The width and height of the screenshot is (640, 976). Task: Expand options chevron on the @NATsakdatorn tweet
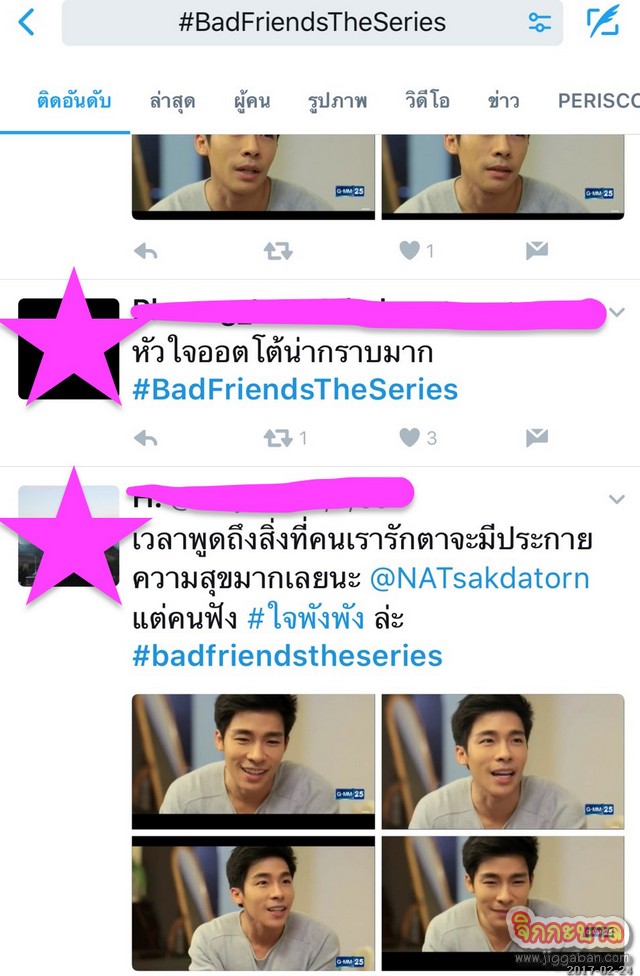click(616, 498)
